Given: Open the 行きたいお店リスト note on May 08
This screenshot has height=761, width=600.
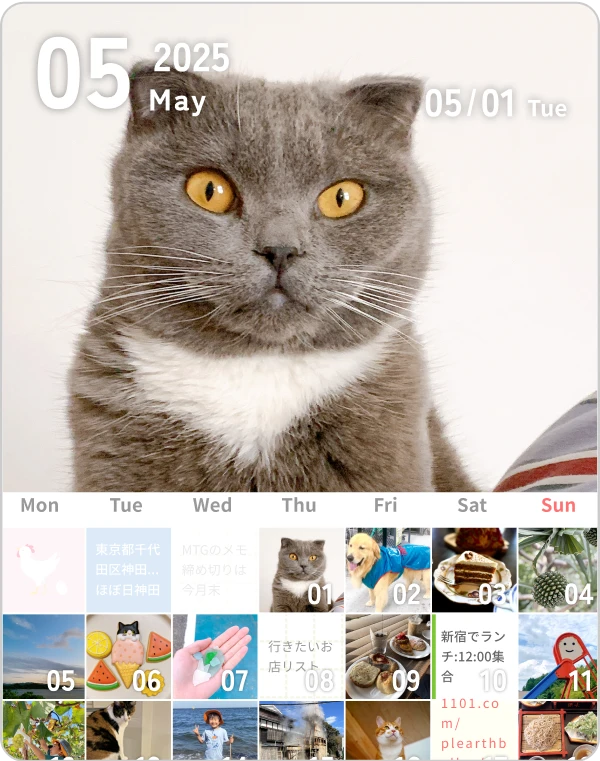Looking at the screenshot, I should [x=300, y=656].
